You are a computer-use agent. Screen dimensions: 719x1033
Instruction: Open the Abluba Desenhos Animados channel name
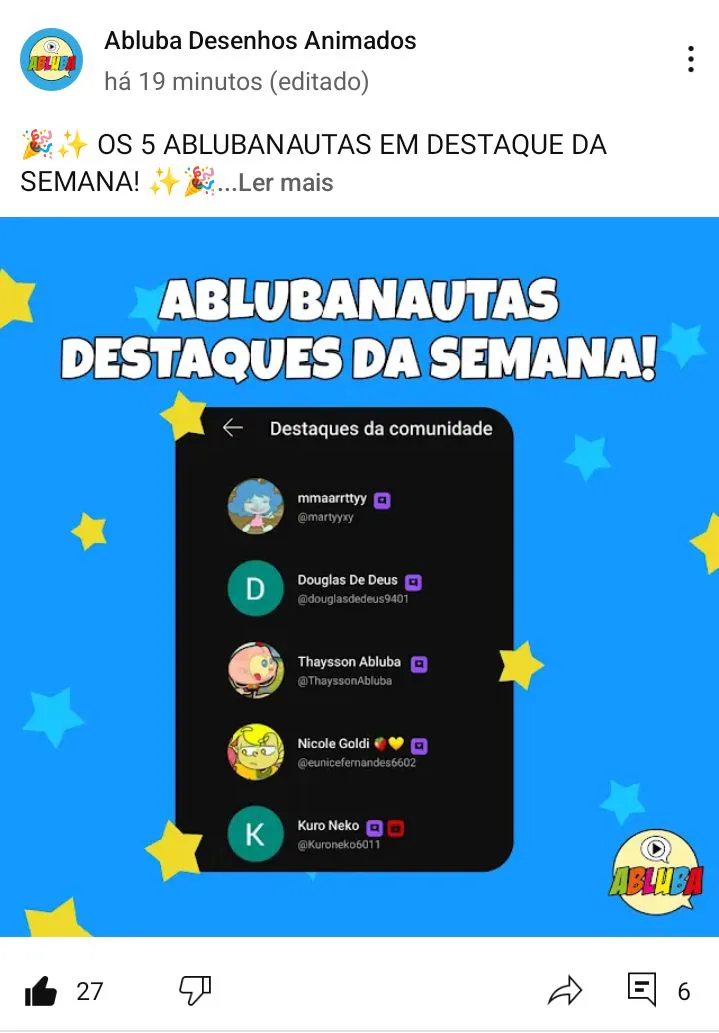tap(260, 41)
